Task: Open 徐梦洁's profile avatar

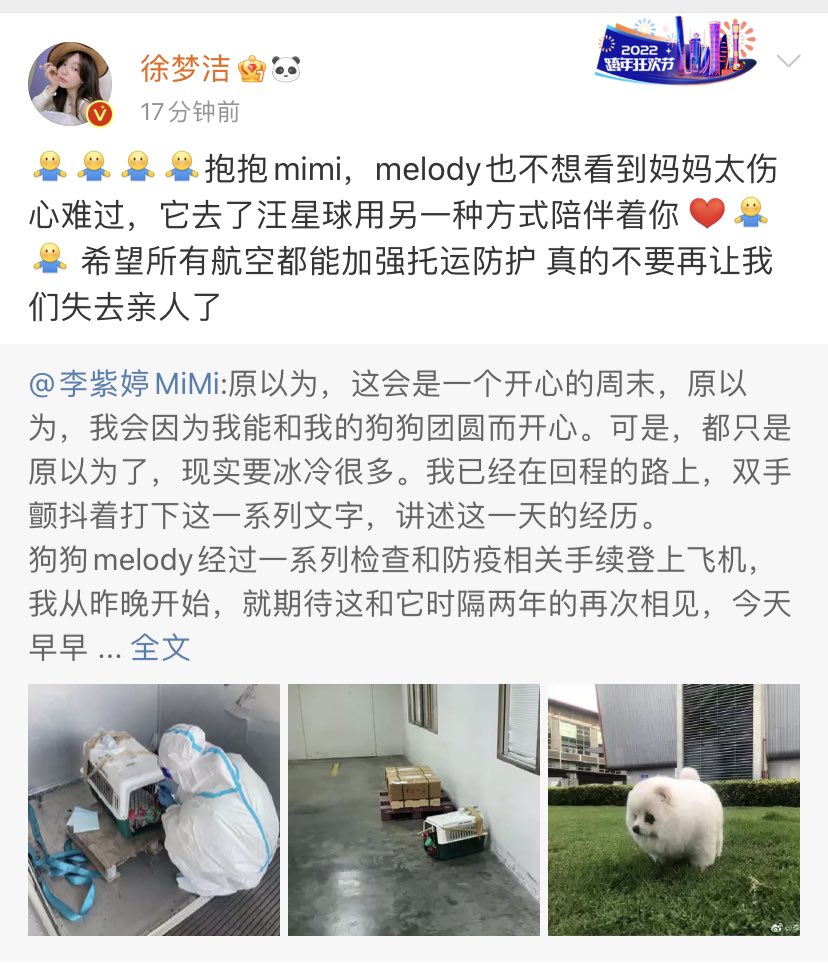Action: (x=70, y=84)
